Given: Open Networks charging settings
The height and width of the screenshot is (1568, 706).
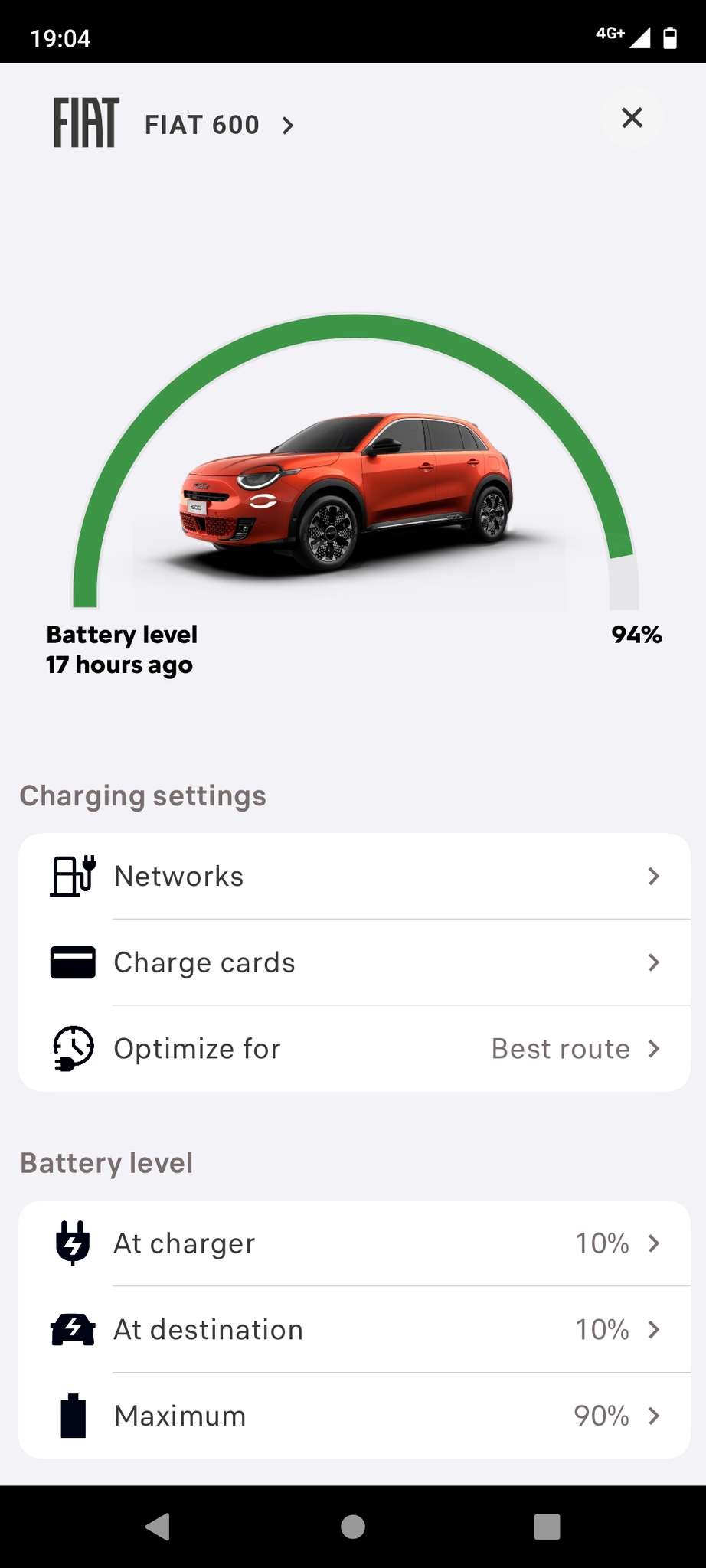Looking at the screenshot, I should [x=354, y=876].
